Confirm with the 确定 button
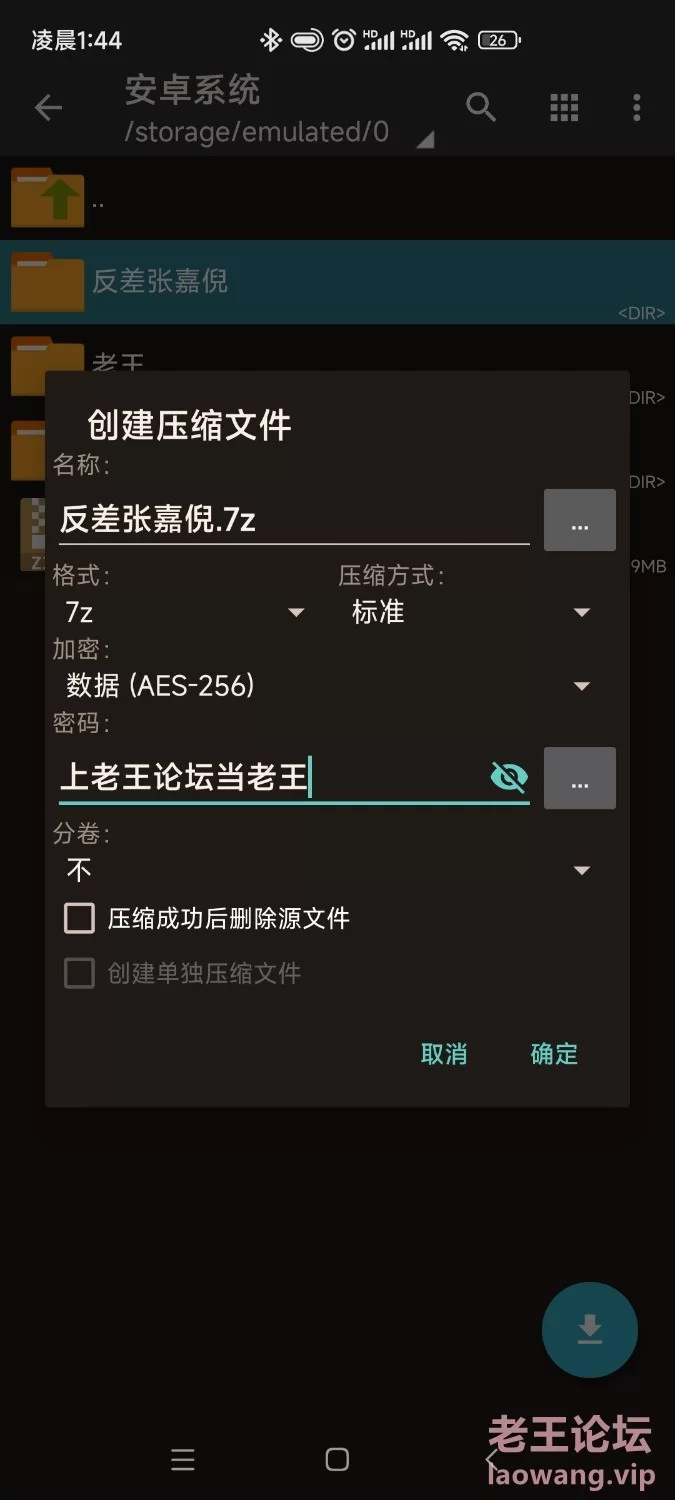The height and width of the screenshot is (1500, 675). [554, 1054]
